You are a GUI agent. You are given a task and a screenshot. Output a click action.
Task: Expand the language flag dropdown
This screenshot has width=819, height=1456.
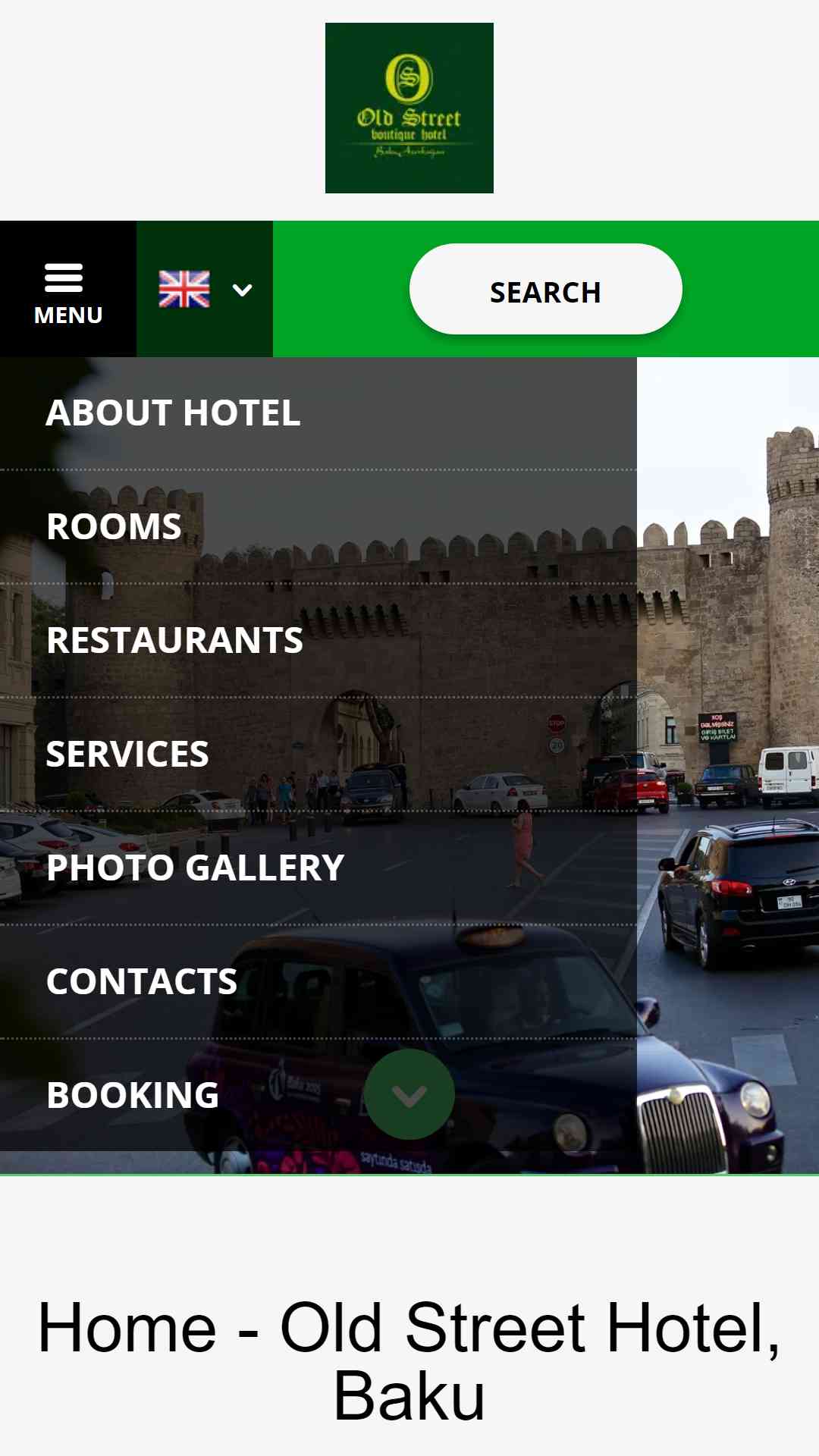[x=205, y=290]
